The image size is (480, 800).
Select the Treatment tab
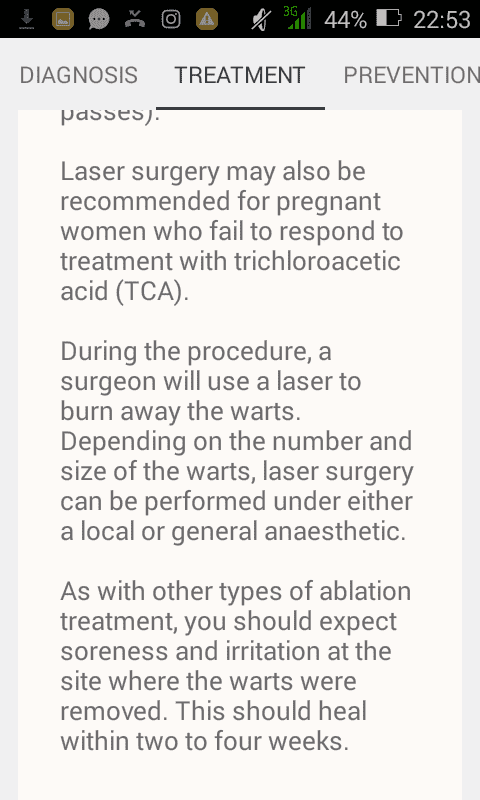pyautogui.click(x=240, y=75)
